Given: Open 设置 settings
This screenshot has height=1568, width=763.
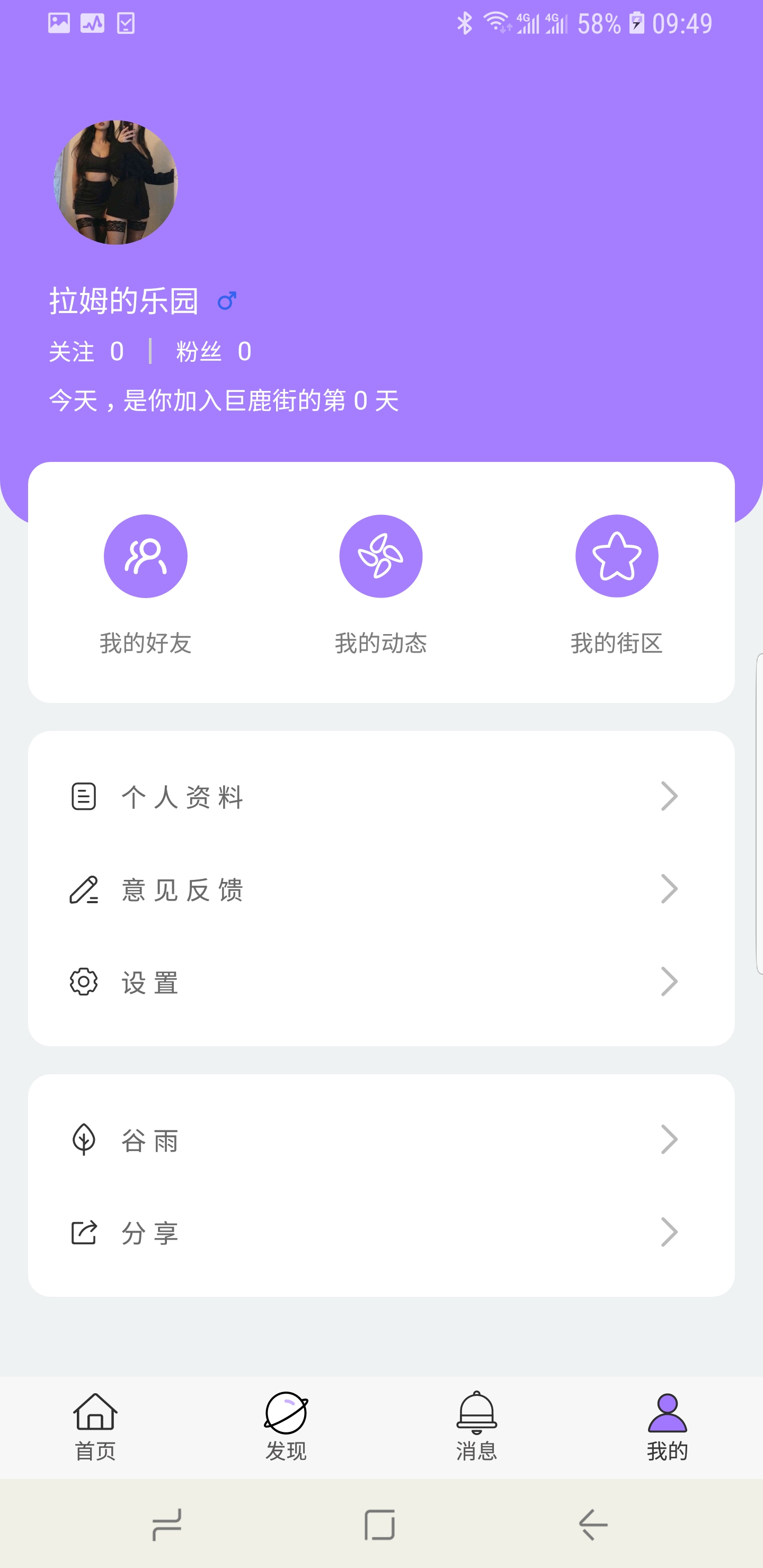Looking at the screenshot, I should [x=381, y=982].
